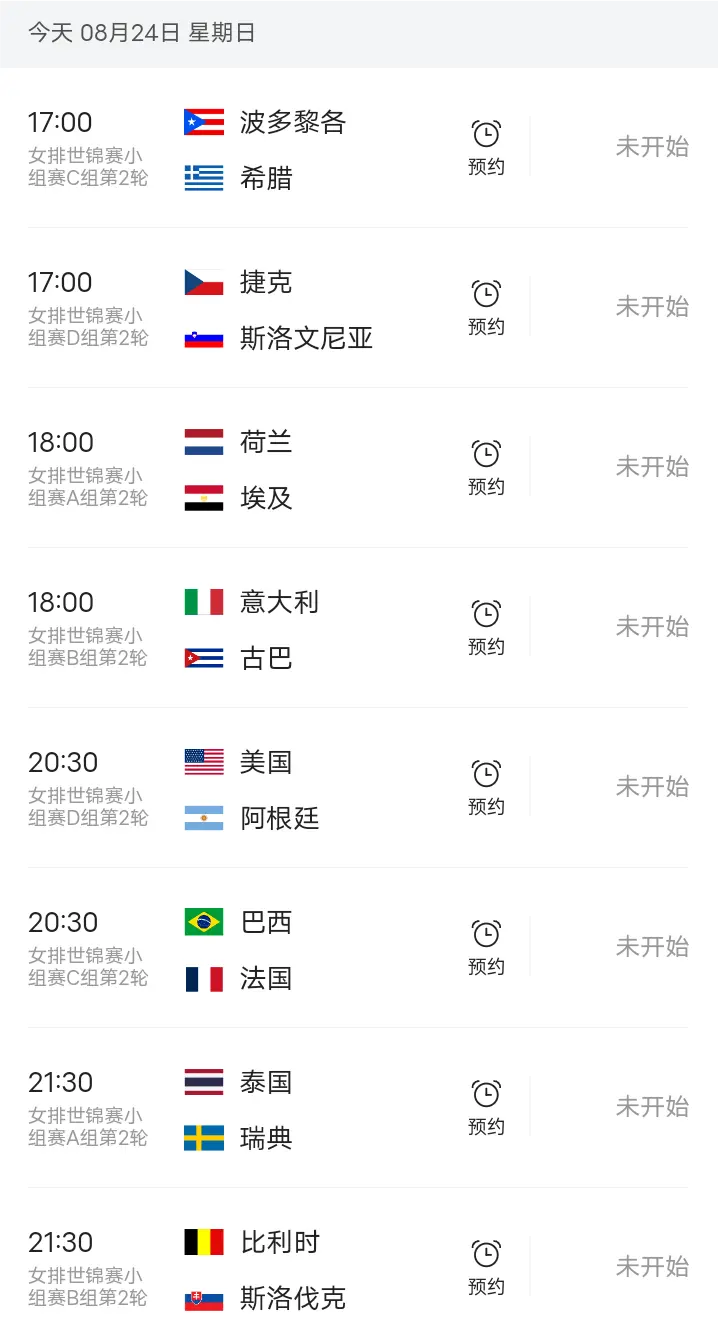The height and width of the screenshot is (1335, 718).
Task: Tap 预约 for 波多黎各 vs 希腊 match
Action: 486,147
